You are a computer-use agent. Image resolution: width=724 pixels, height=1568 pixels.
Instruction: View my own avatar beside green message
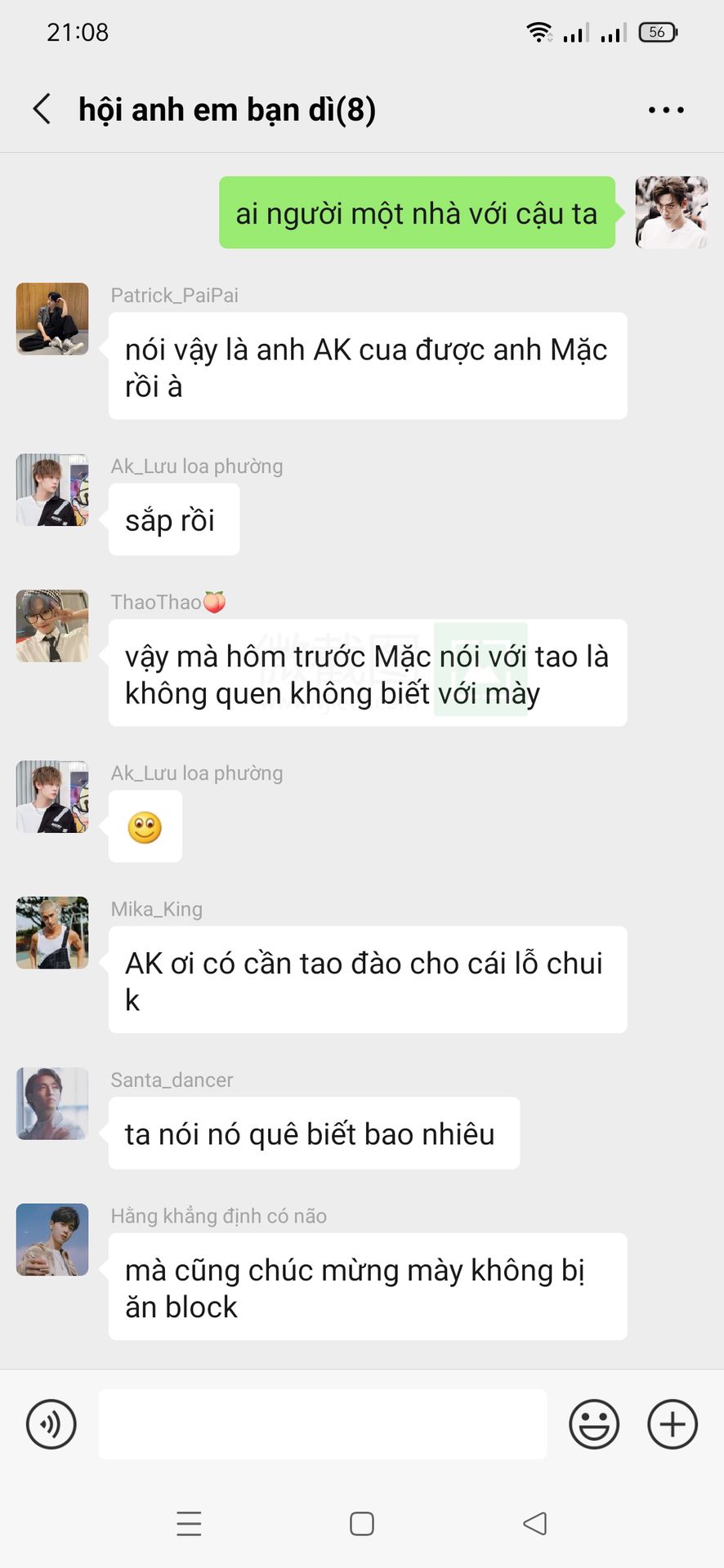(672, 212)
